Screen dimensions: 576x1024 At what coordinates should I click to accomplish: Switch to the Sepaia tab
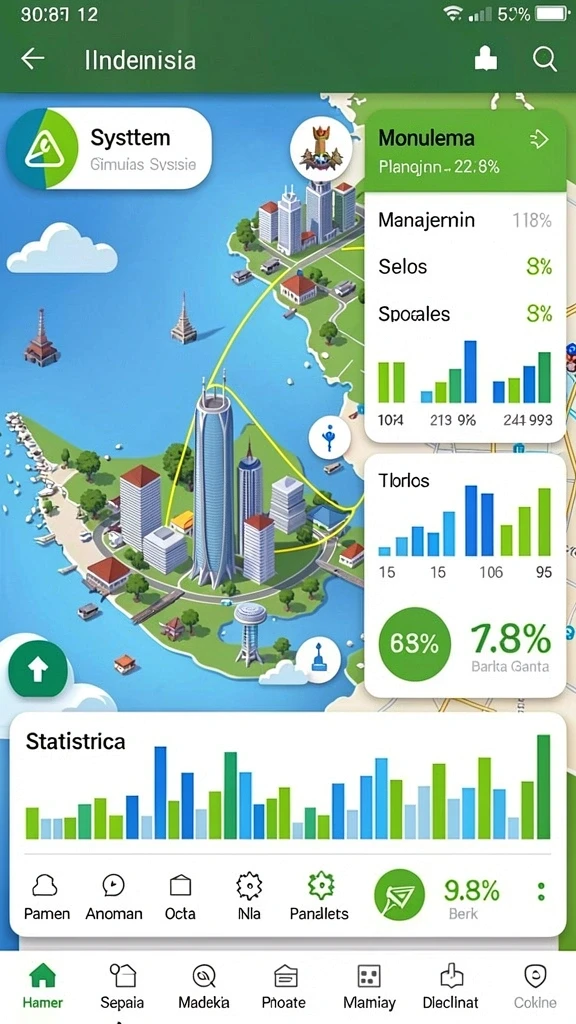coord(122,987)
